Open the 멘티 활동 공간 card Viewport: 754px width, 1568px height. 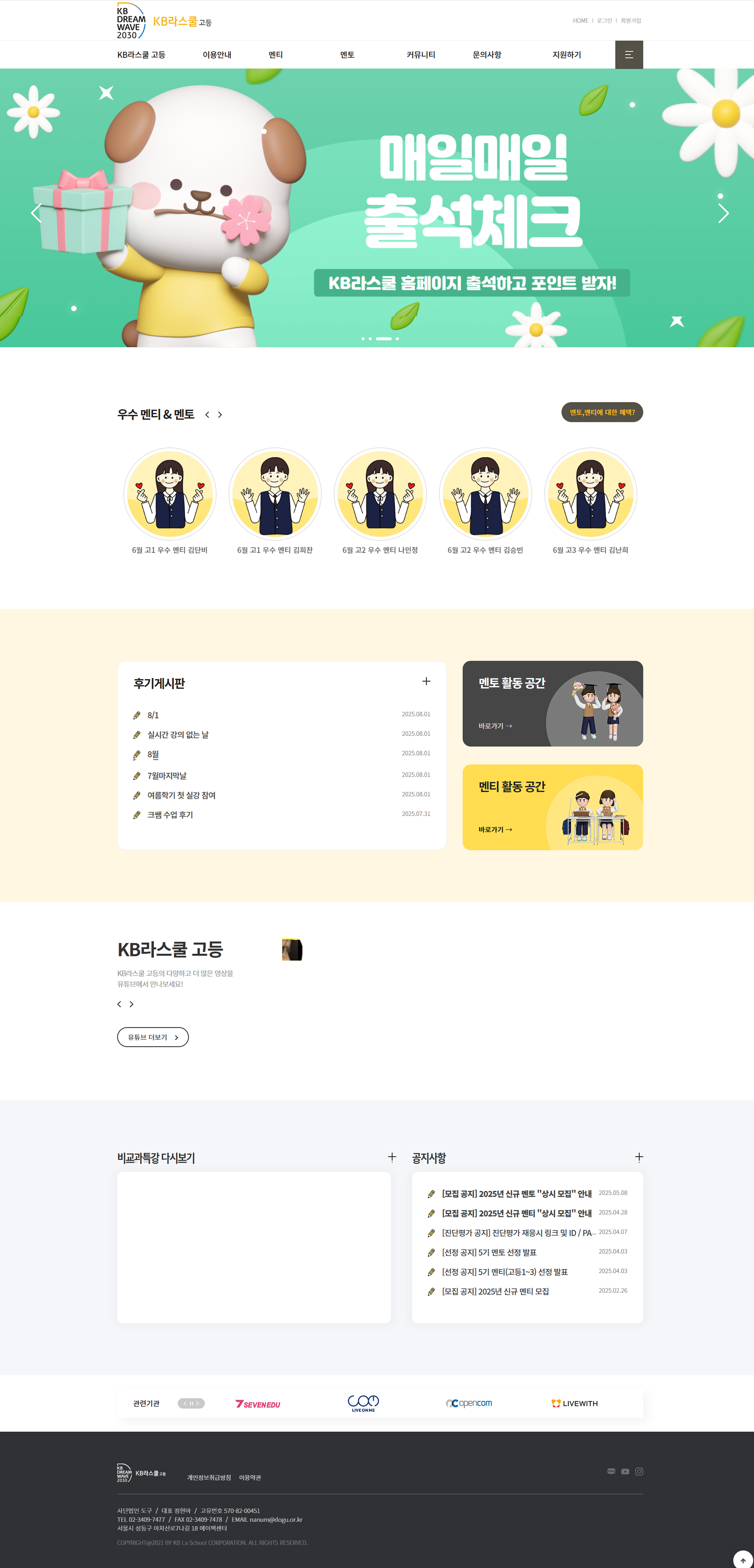pos(552,807)
